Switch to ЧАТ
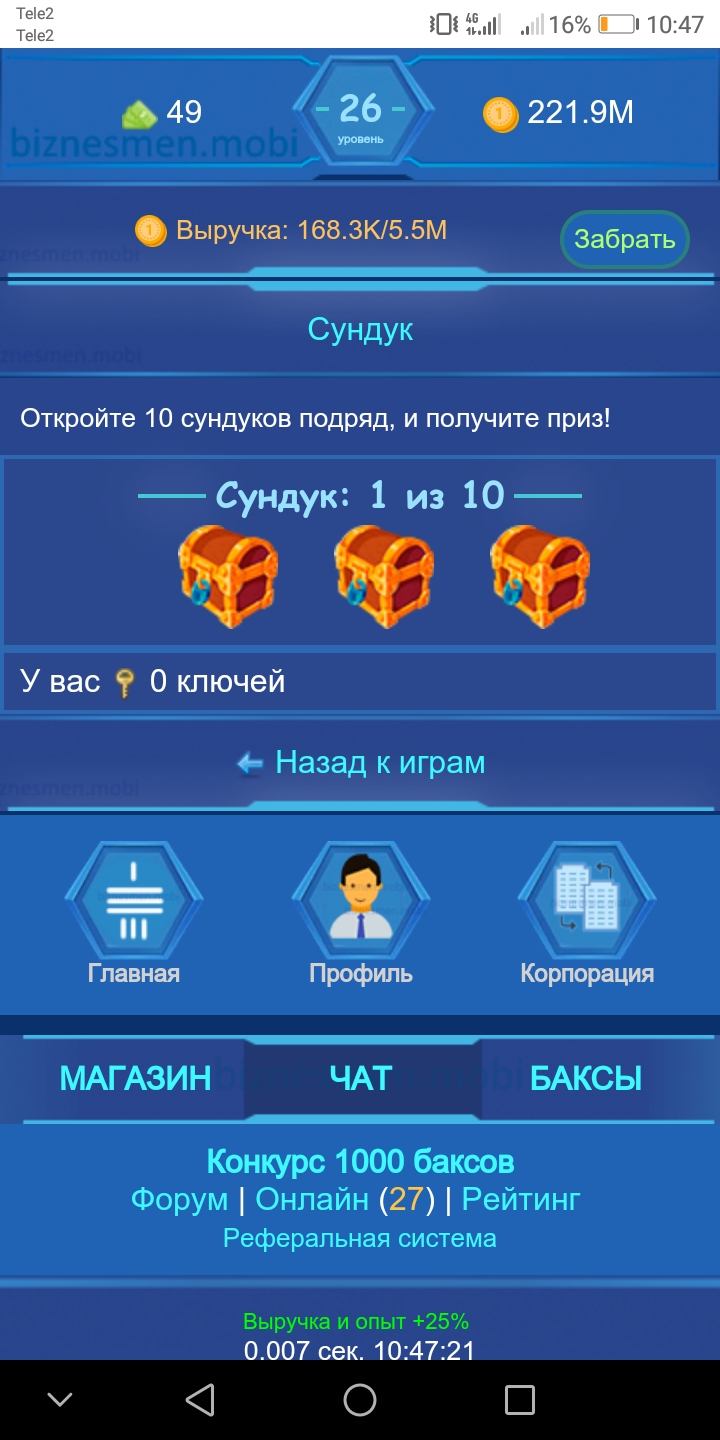 tap(361, 1078)
